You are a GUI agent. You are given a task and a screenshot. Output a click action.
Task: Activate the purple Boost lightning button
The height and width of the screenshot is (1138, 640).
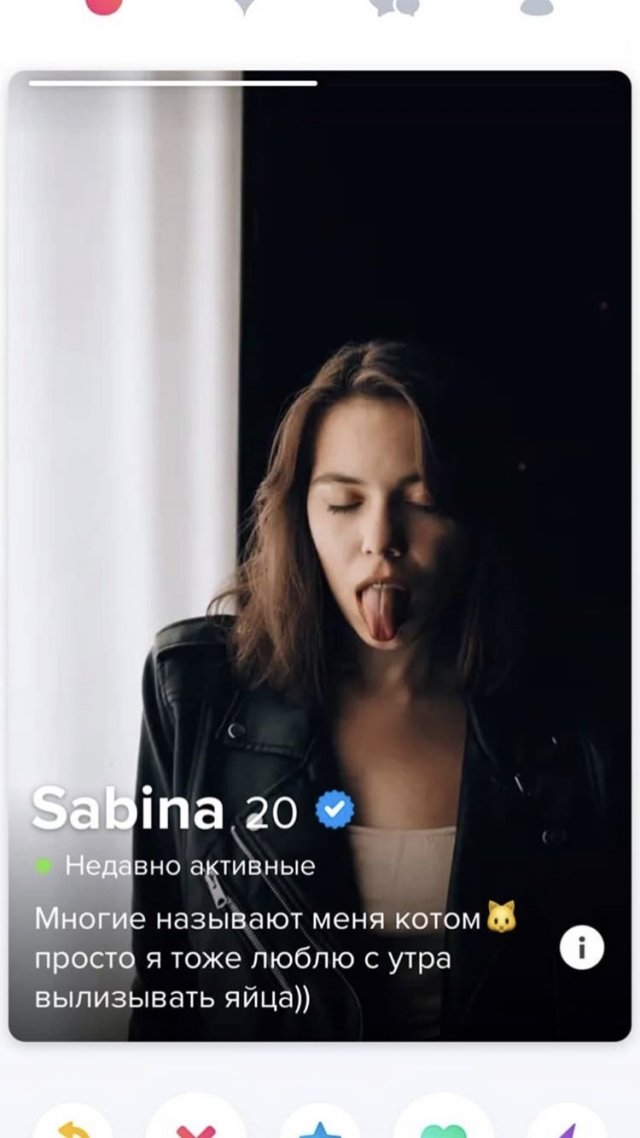click(x=567, y=1126)
